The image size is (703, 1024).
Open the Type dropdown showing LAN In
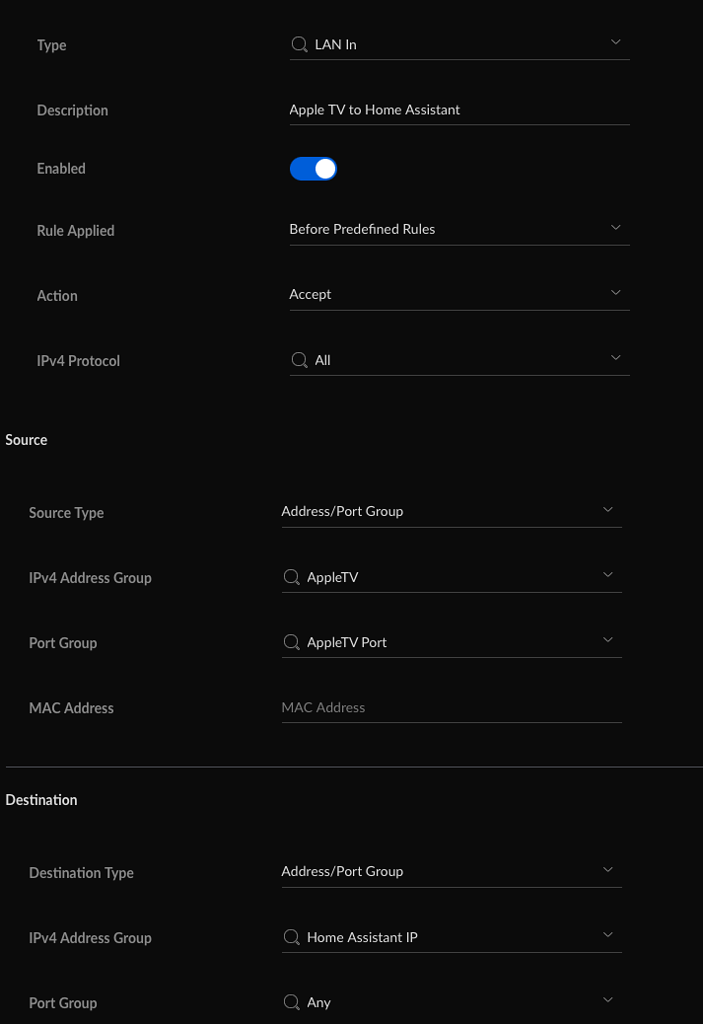click(x=459, y=44)
